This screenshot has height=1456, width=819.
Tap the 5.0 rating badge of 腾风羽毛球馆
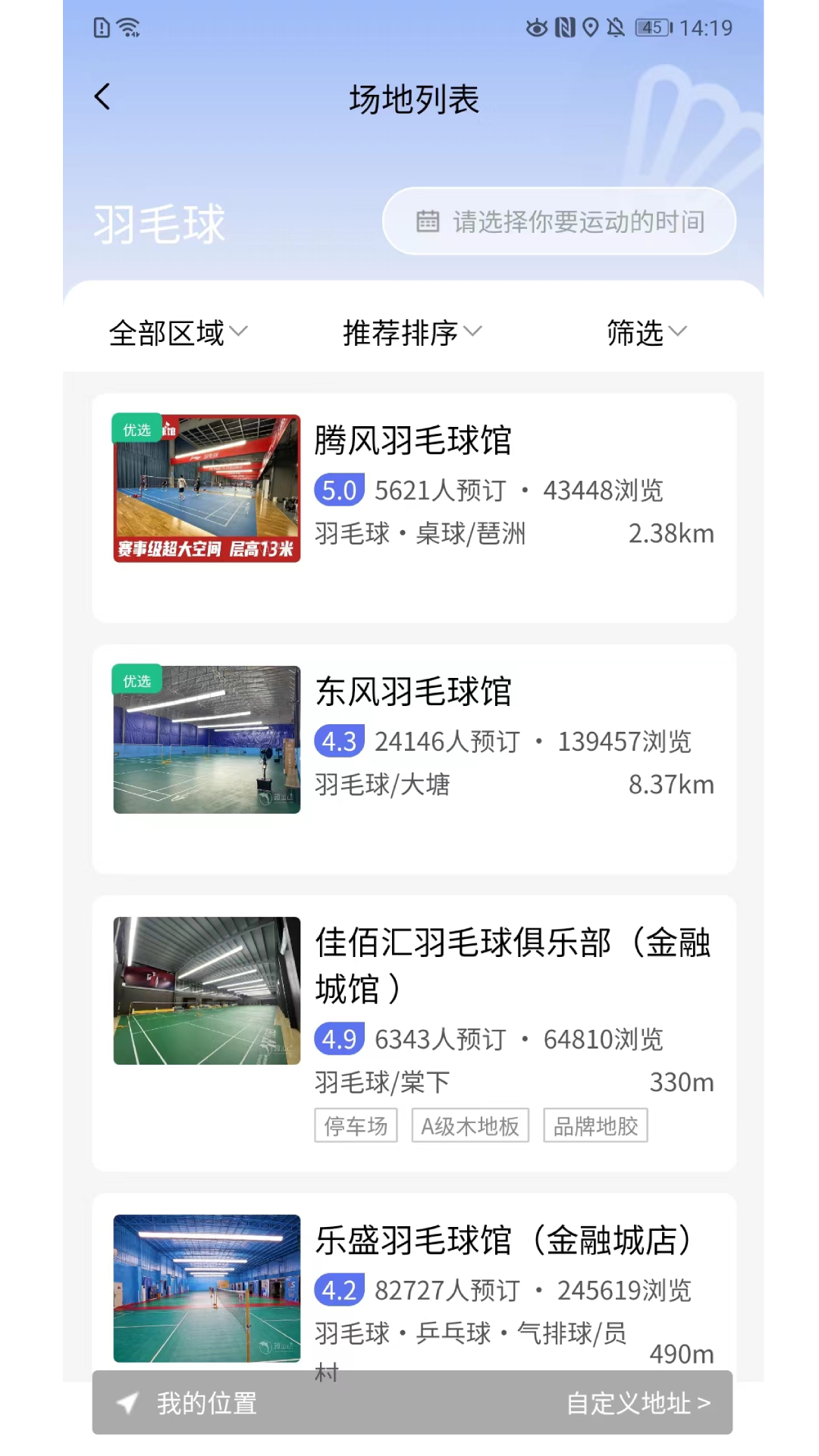[337, 490]
